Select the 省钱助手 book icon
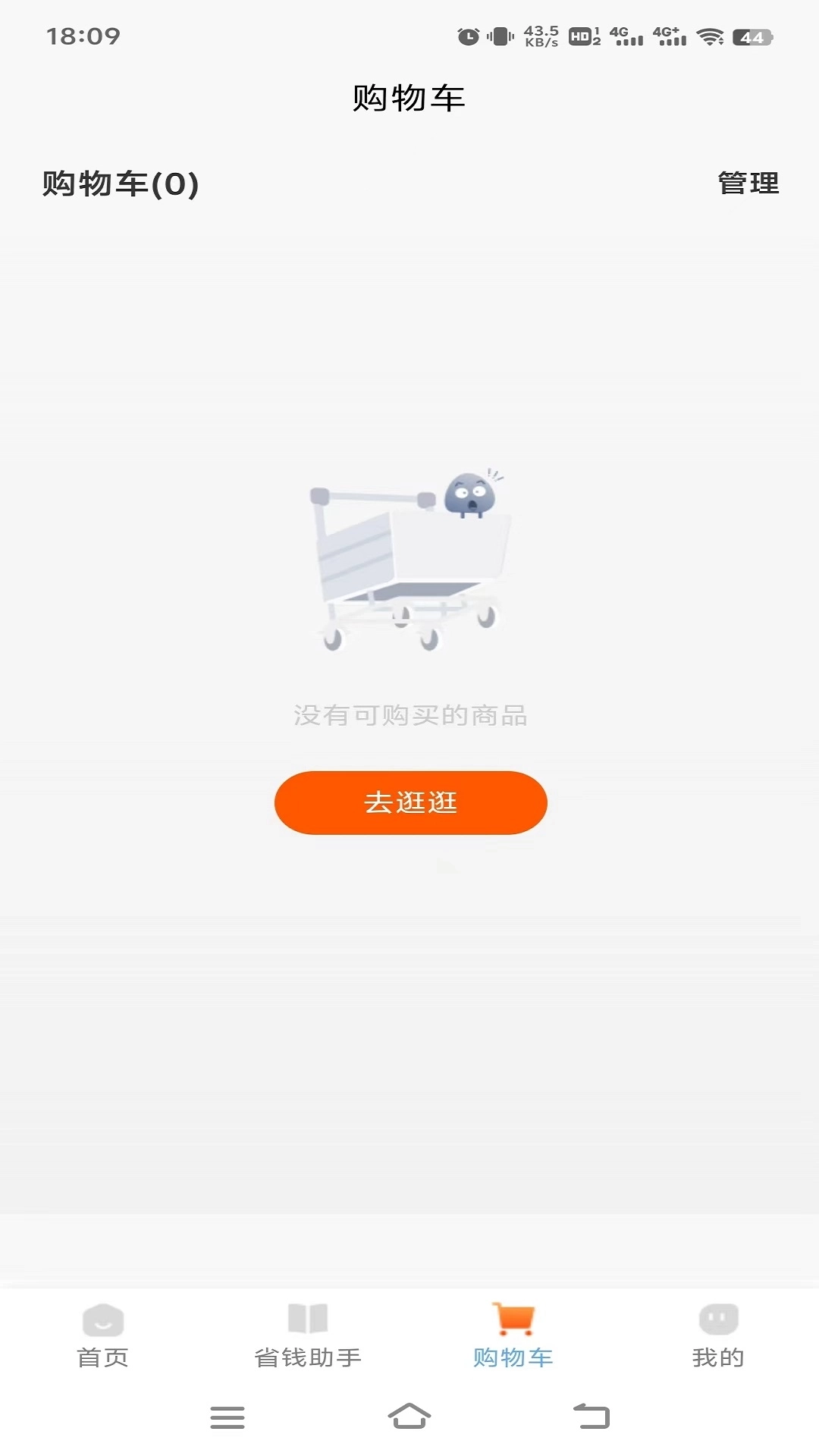 (x=308, y=1319)
